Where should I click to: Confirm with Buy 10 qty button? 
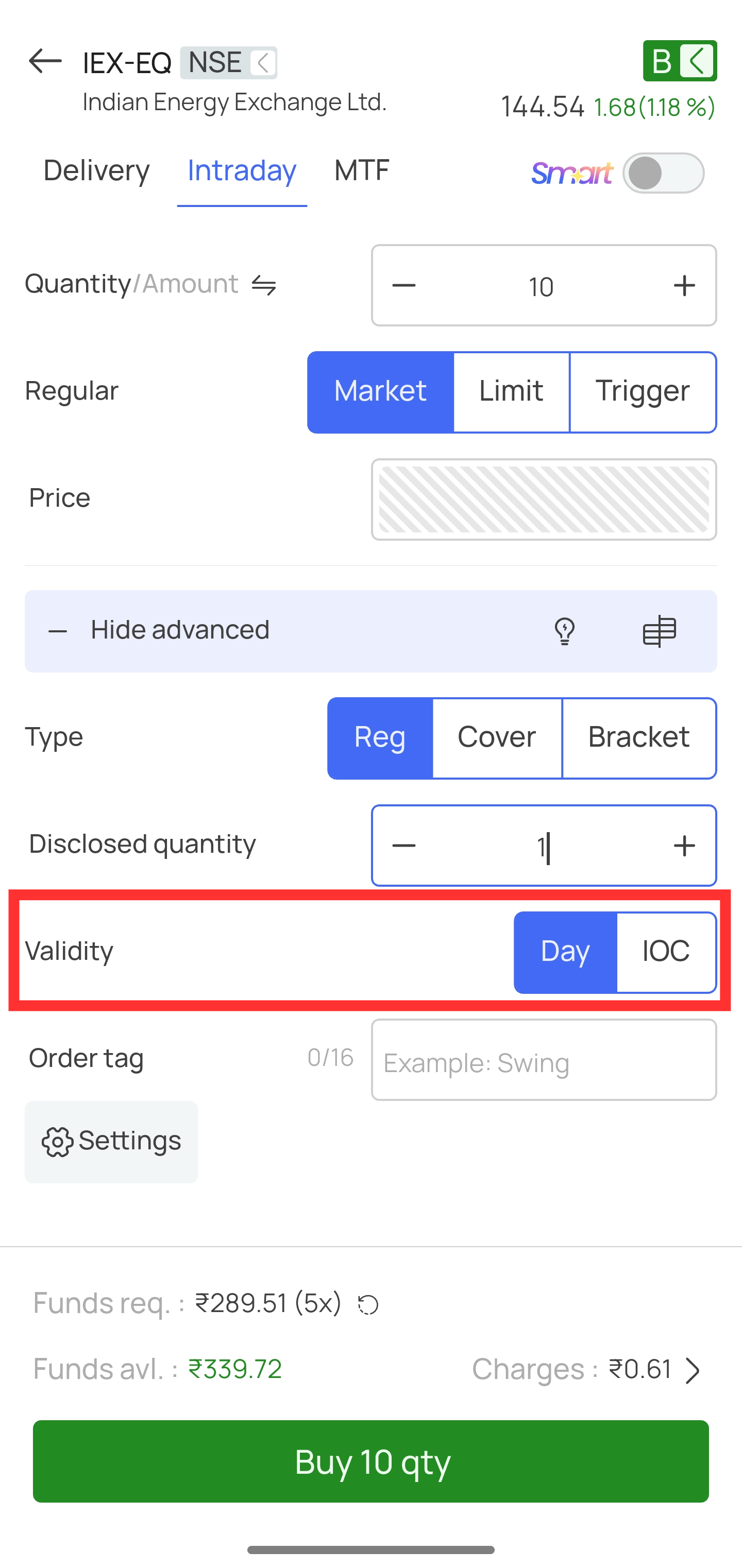pos(371,1461)
